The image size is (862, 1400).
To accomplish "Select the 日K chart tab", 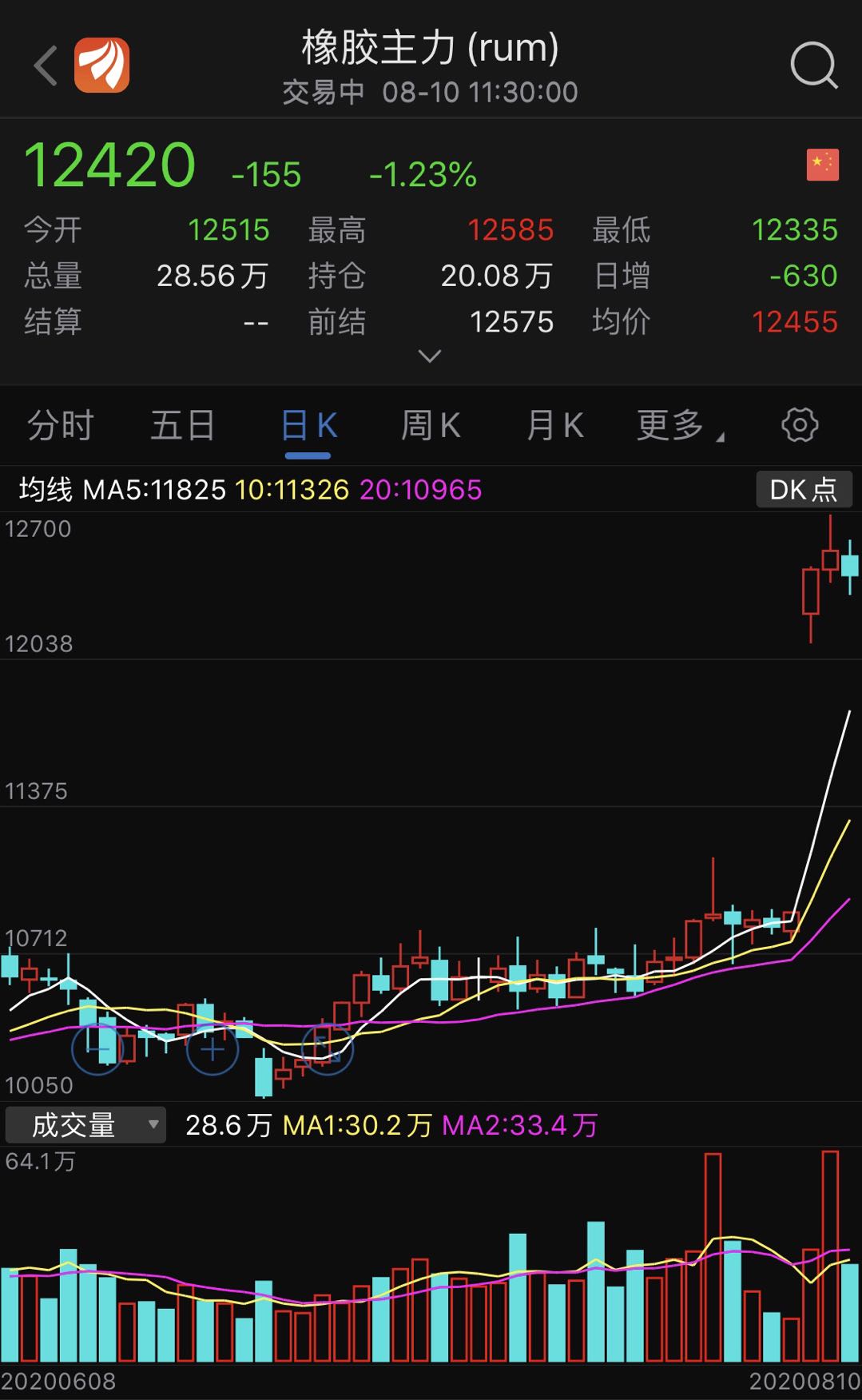I will click(x=308, y=425).
